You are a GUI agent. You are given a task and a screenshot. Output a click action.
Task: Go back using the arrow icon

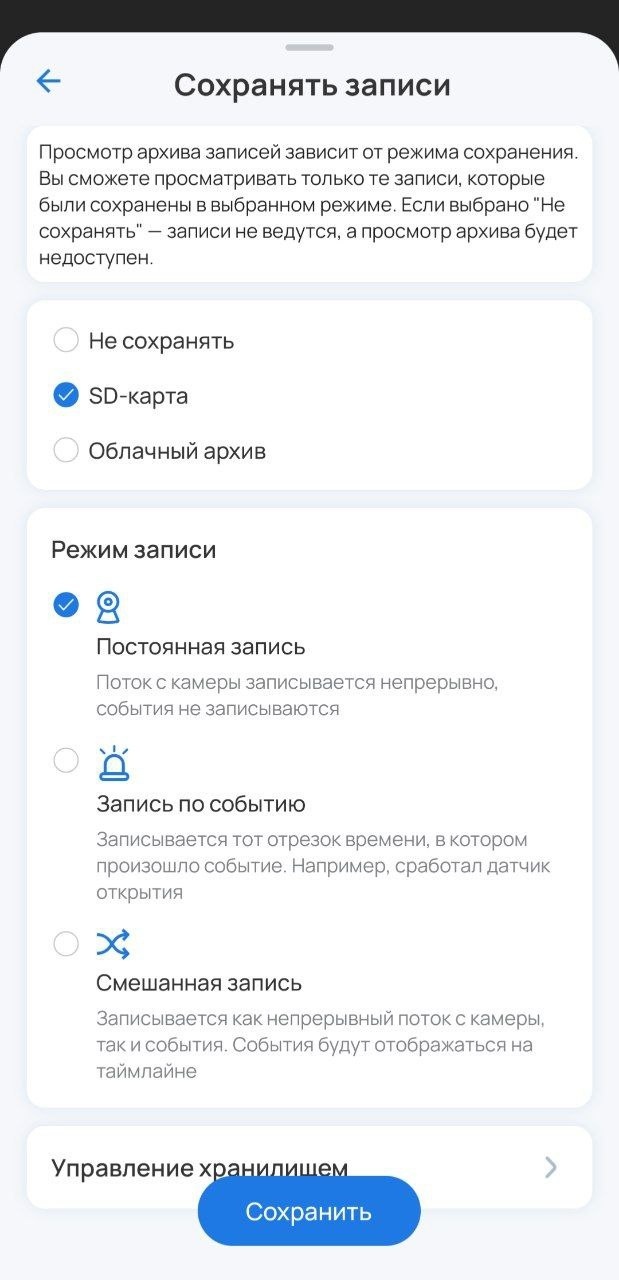[x=48, y=82]
